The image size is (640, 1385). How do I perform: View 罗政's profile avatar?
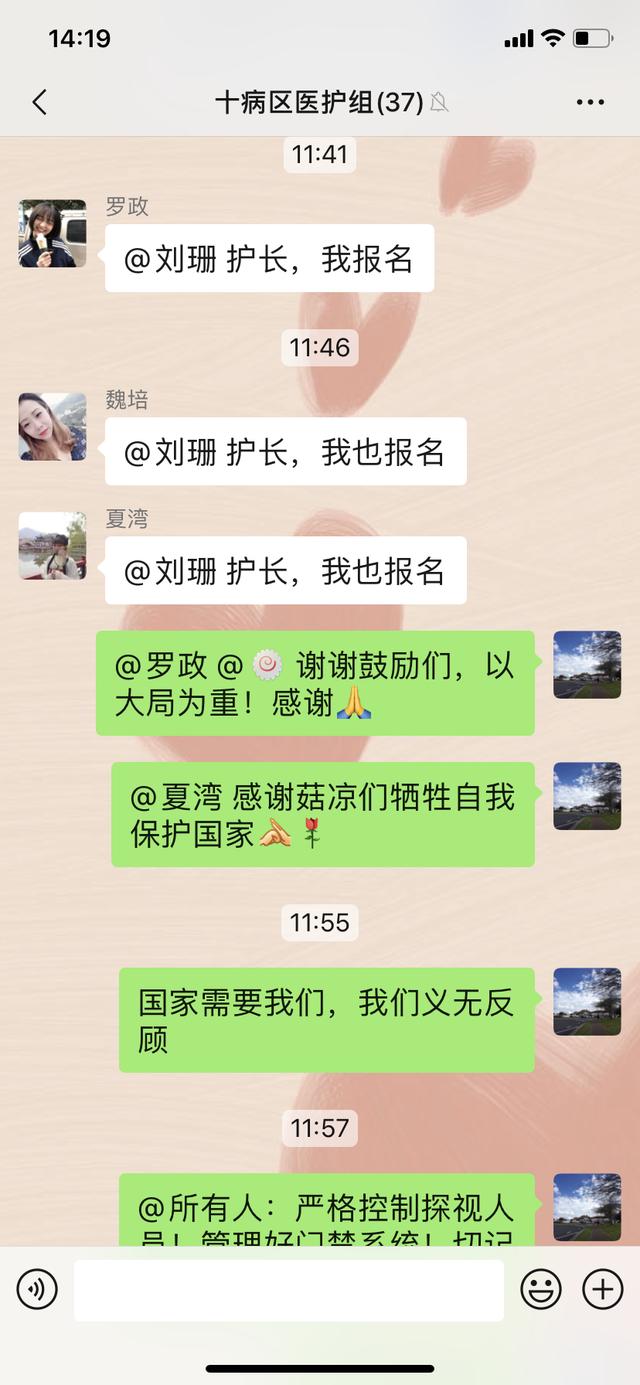pos(52,234)
